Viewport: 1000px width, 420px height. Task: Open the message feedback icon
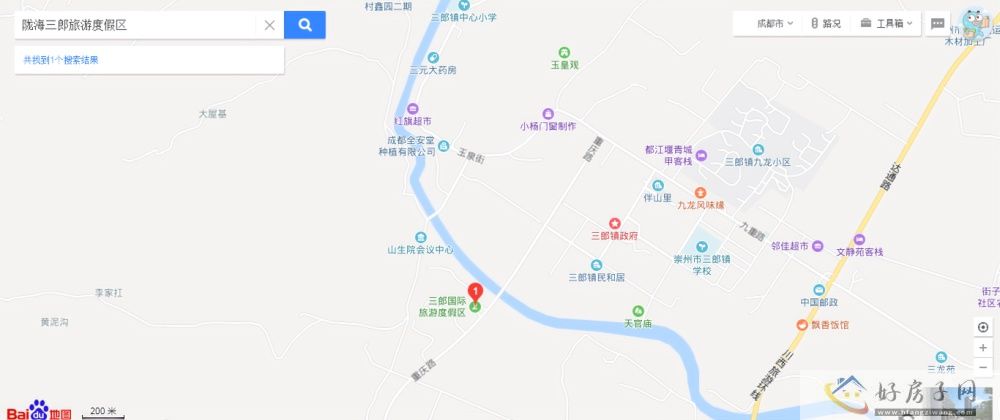pyautogui.click(x=938, y=23)
